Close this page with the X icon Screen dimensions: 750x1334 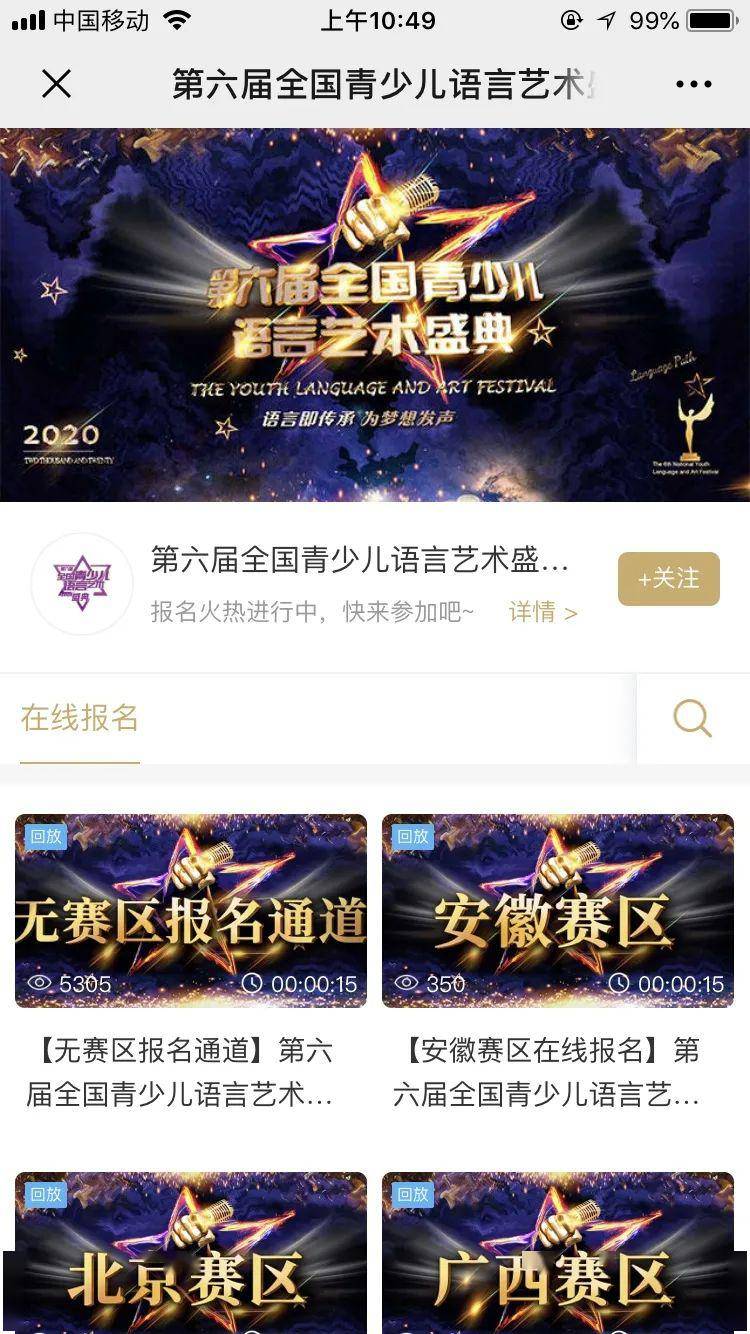(57, 84)
